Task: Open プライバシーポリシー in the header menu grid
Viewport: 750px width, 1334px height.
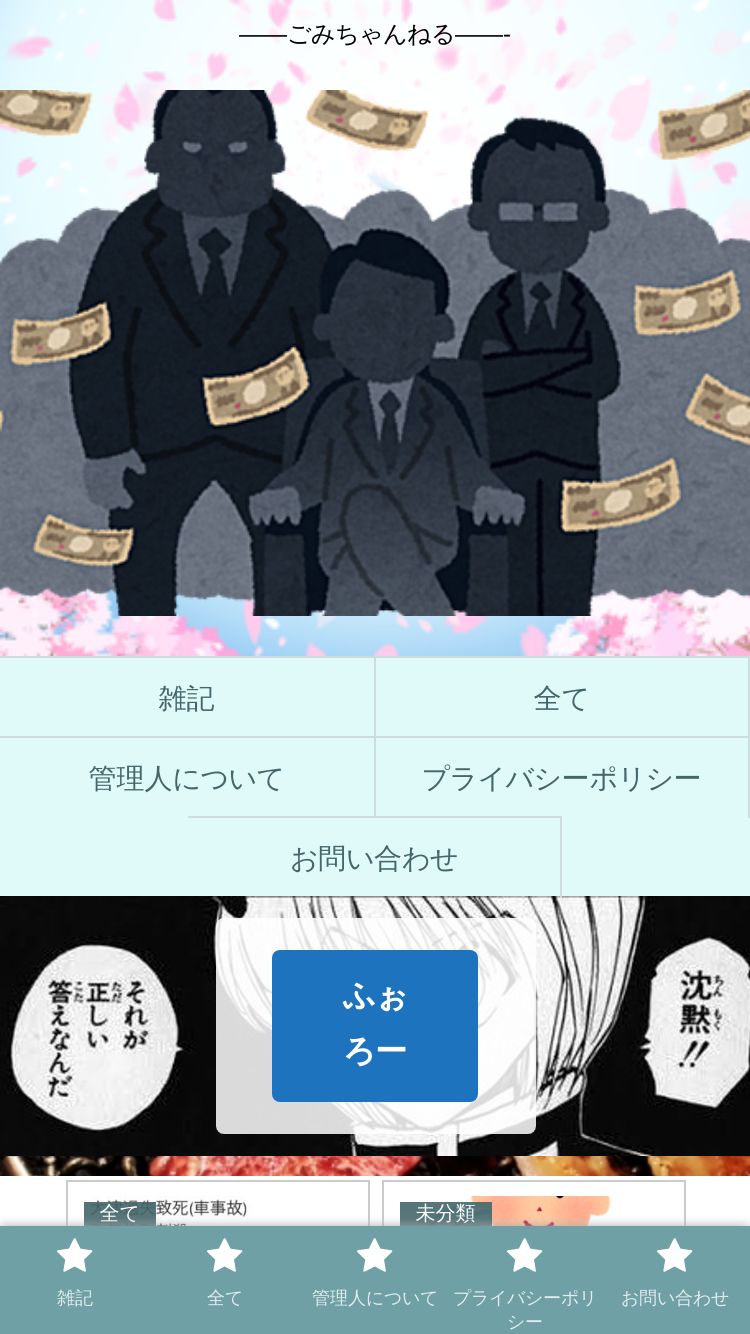Action: tap(561, 778)
